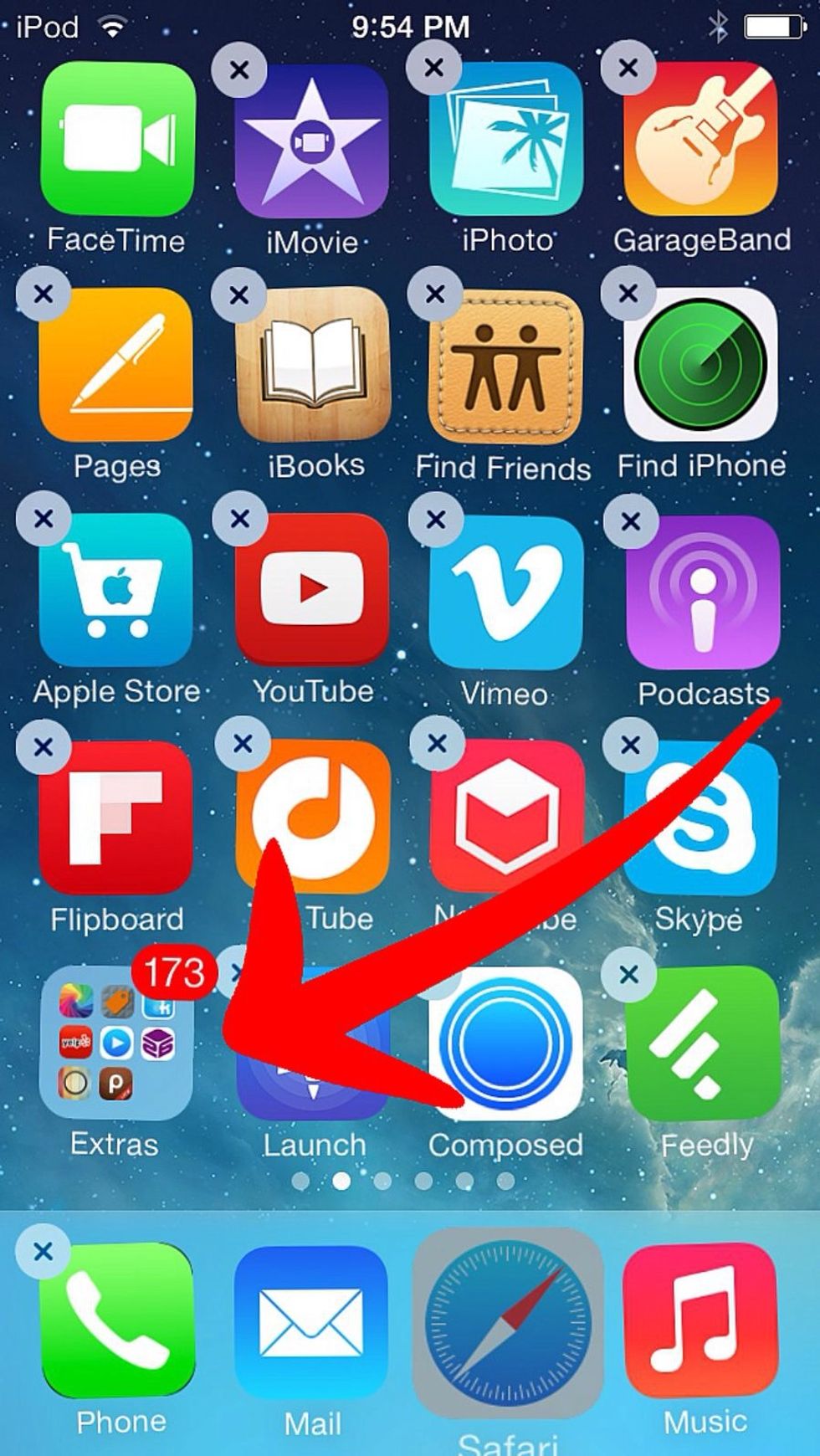820x1456 pixels.
Task: Delete Skype with its X badge
Action: click(630, 745)
